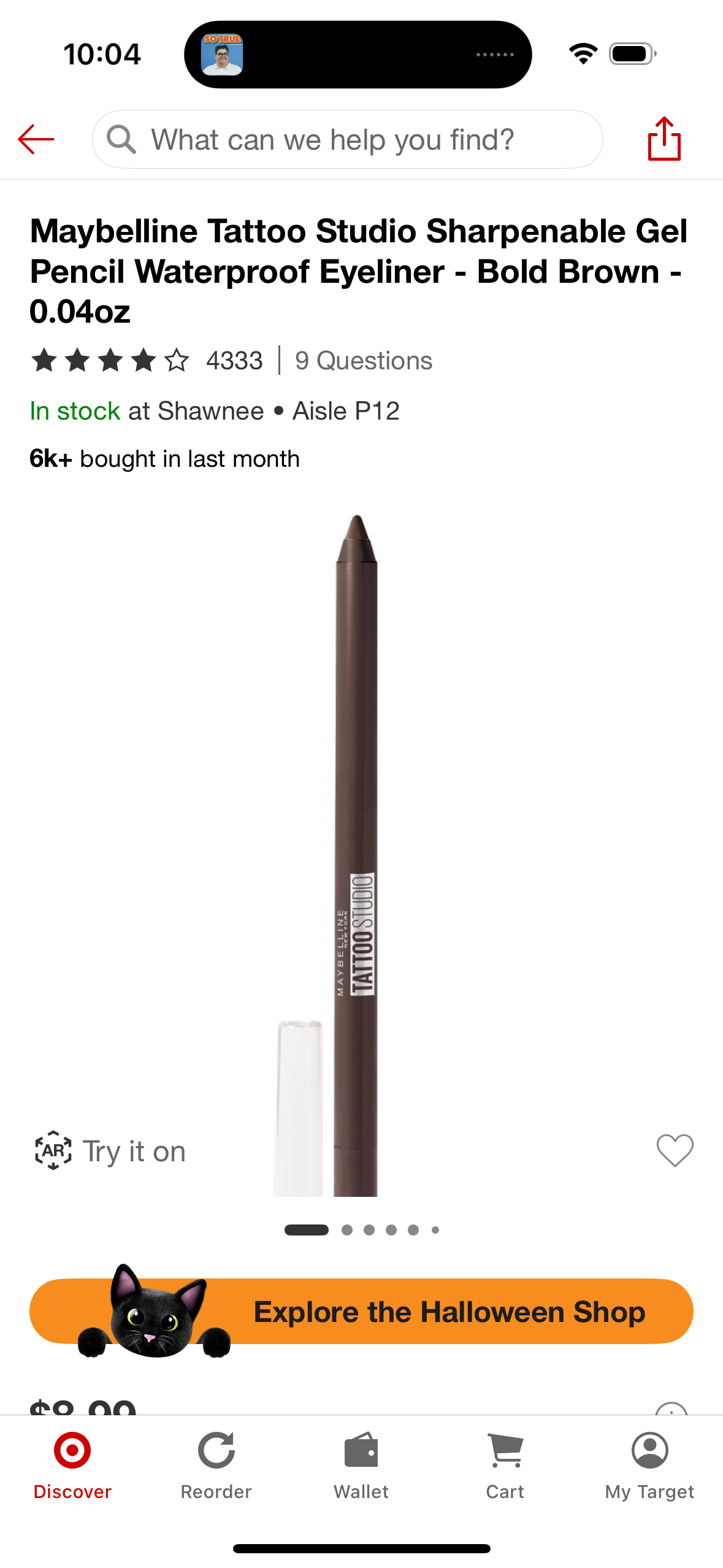The width and height of the screenshot is (723, 1568).
Task: Switch to the Discover tab
Action: pos(72,1464)
